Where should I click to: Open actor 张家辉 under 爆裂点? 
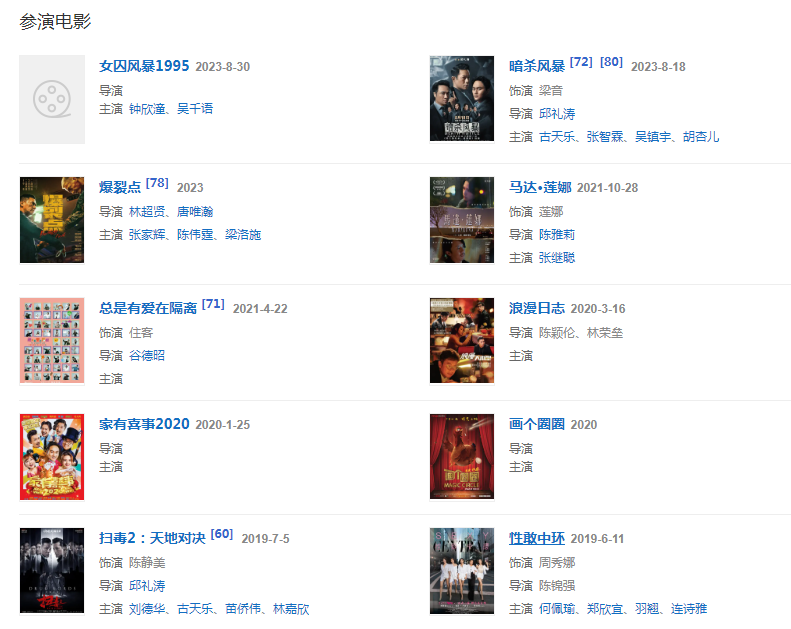point(147,235)
